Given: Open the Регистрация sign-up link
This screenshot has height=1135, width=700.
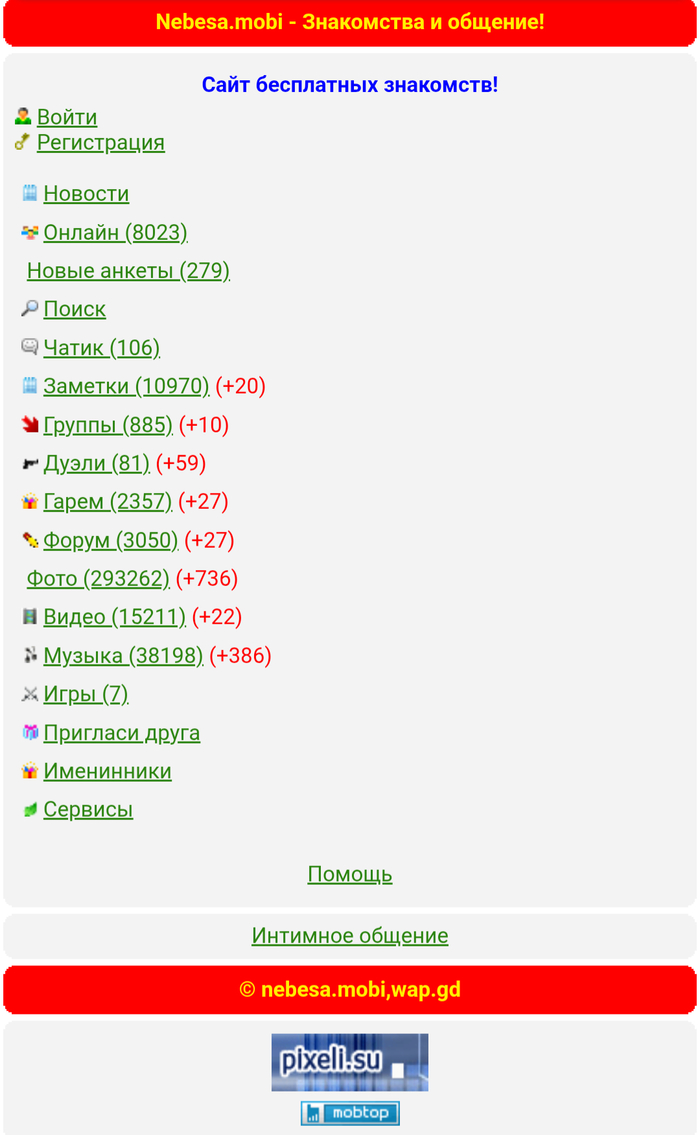Looking at the screenshot, I should 100,142.
